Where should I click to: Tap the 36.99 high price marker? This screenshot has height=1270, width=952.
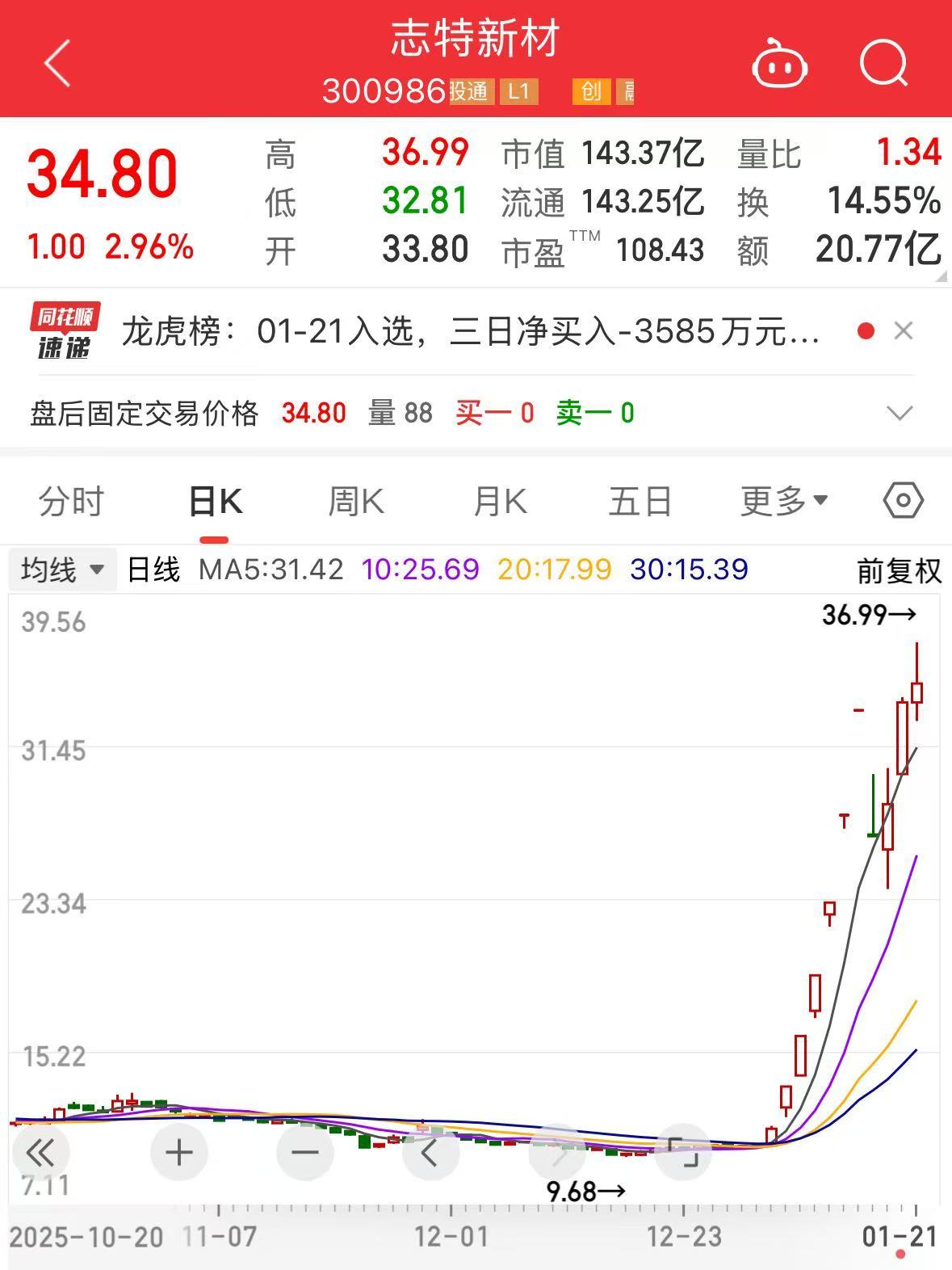click(868, 616)
